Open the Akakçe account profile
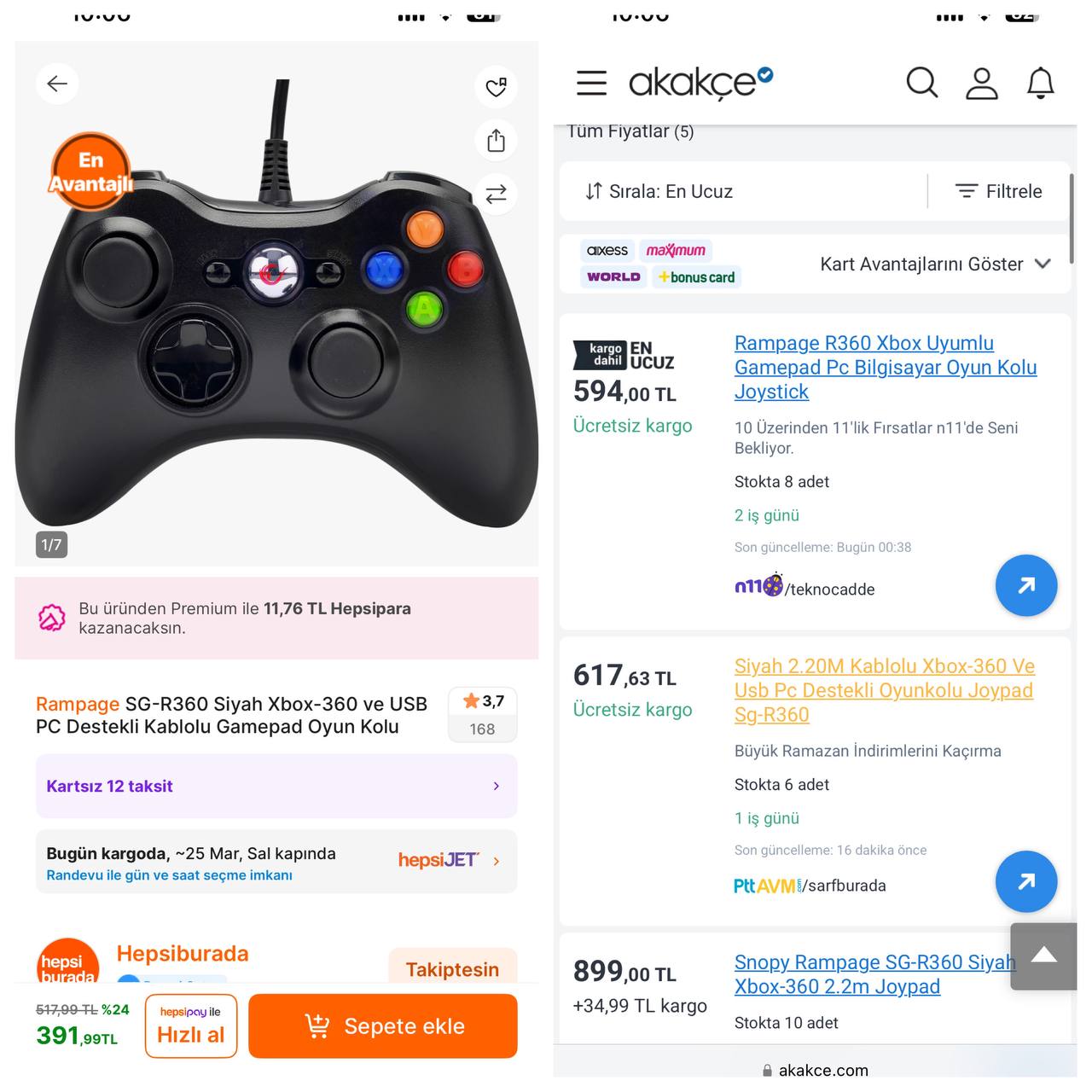 pyautogui.click(x=981, y=83)
